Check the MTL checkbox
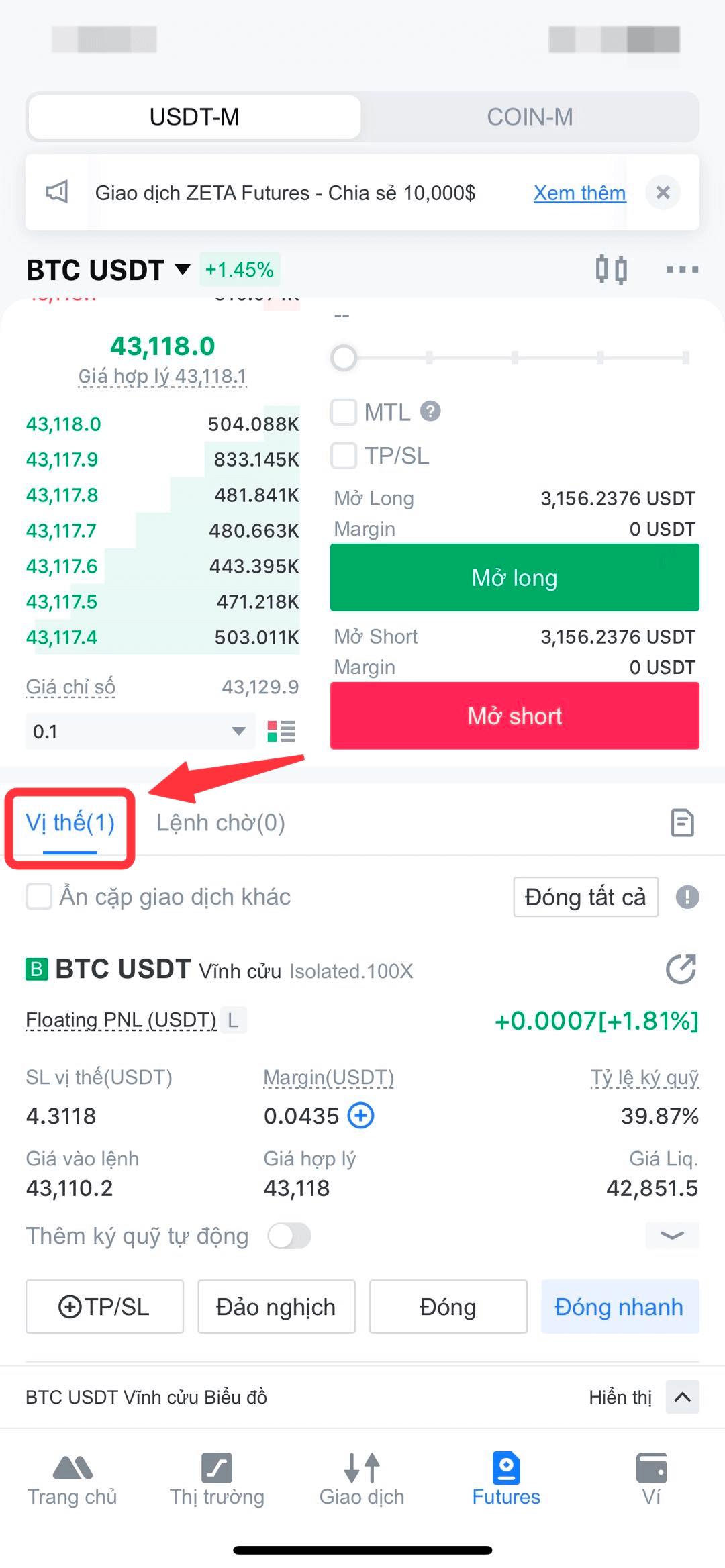The image size is (725, 1568). click(x=344, y=412)
